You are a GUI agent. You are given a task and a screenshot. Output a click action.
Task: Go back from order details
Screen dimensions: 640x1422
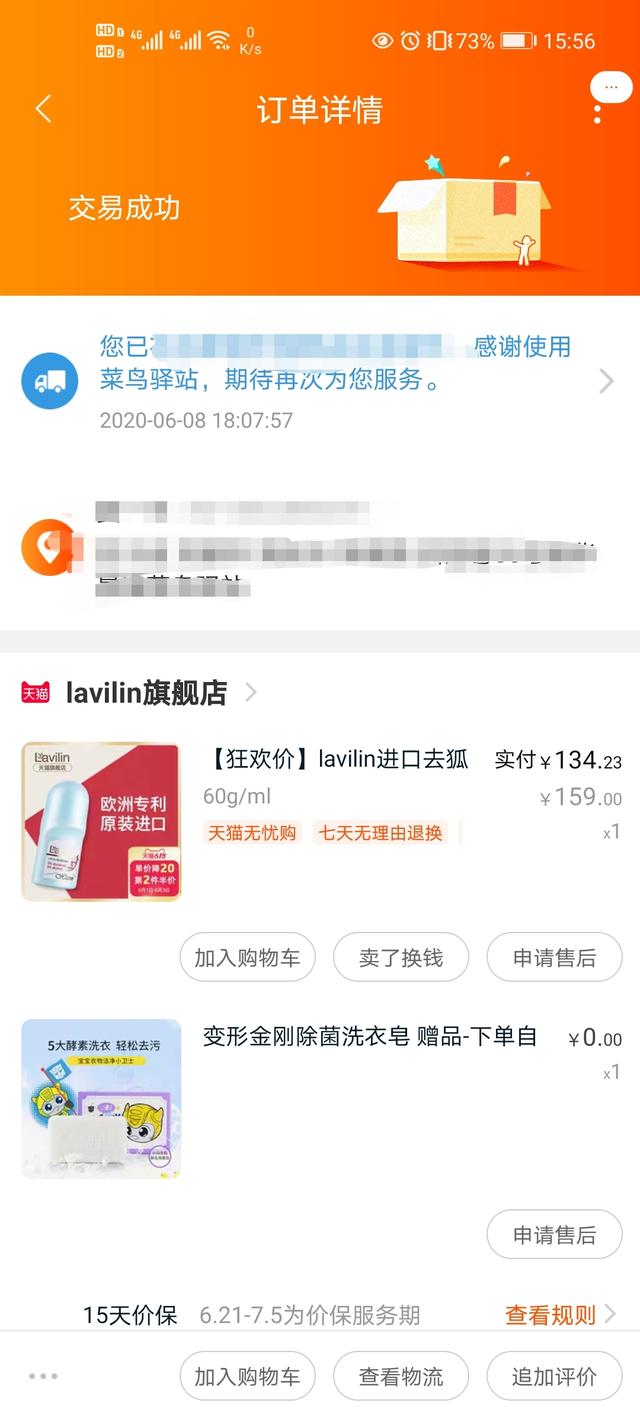pyautogui.click(x=43, y=109)
